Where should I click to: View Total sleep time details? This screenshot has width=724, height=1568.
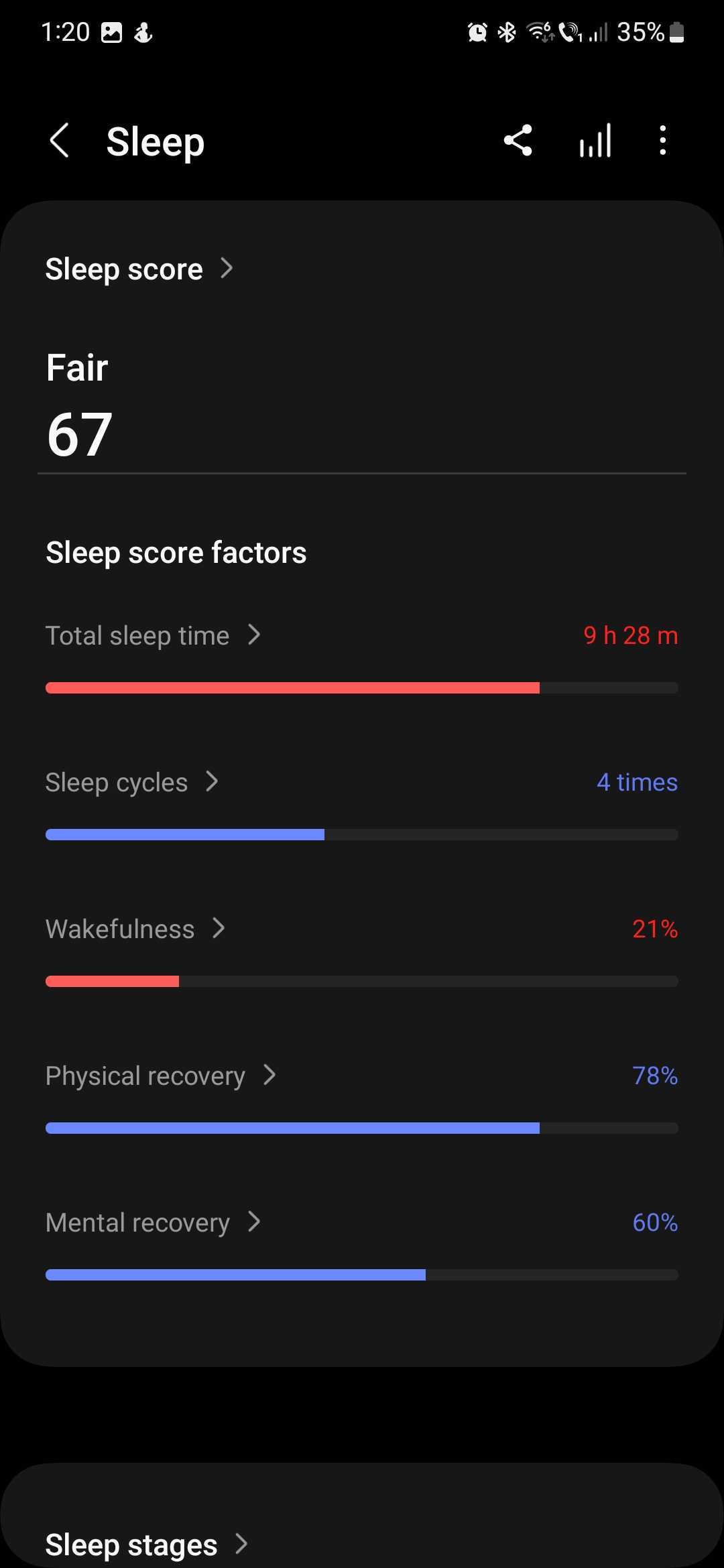(x=153, y=635)
